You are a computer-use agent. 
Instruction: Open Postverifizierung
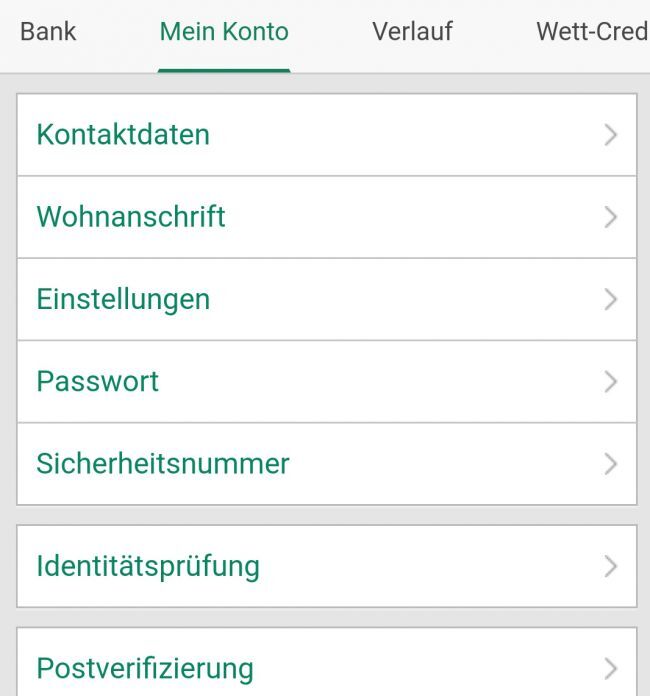326,667
